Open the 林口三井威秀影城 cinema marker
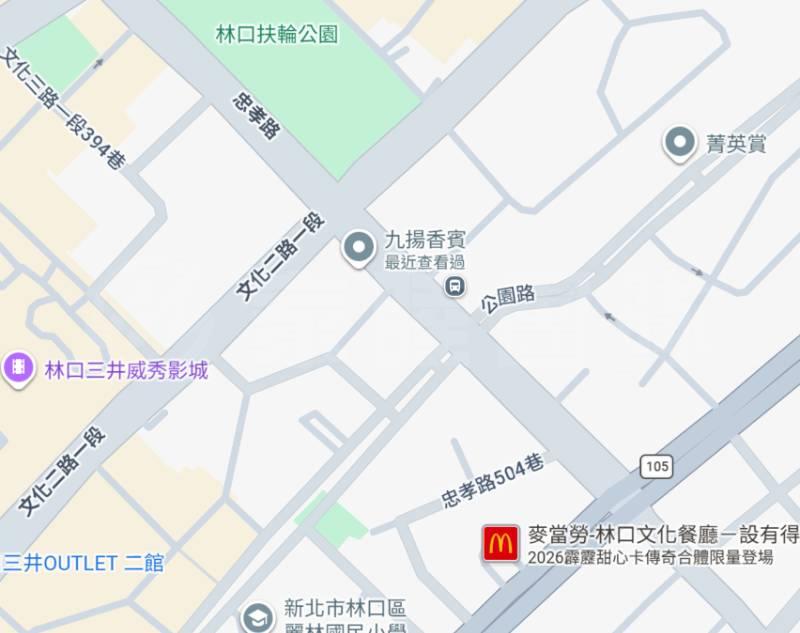The image size is (800, 633). (x=19, y=370)
